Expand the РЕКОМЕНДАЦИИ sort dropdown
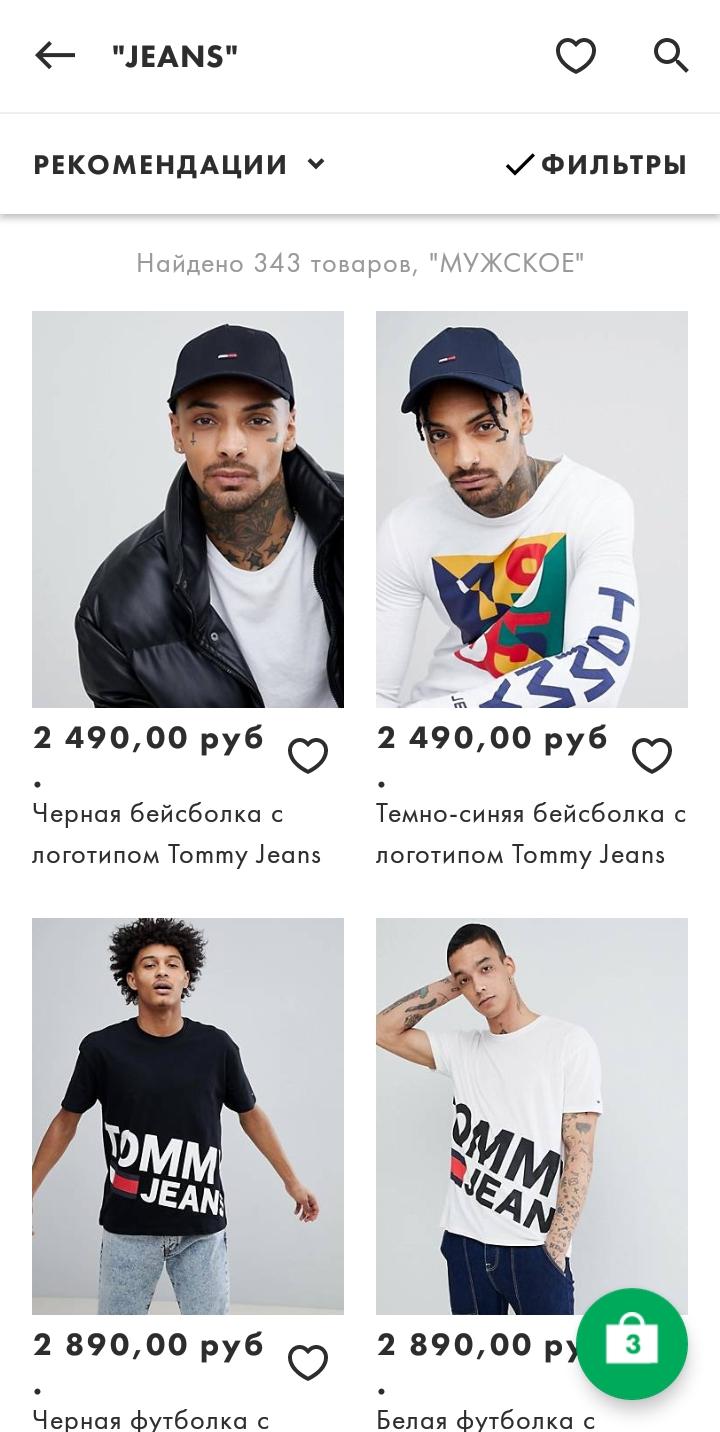Viewport: 720px width, 1432px height. (179, 164)
